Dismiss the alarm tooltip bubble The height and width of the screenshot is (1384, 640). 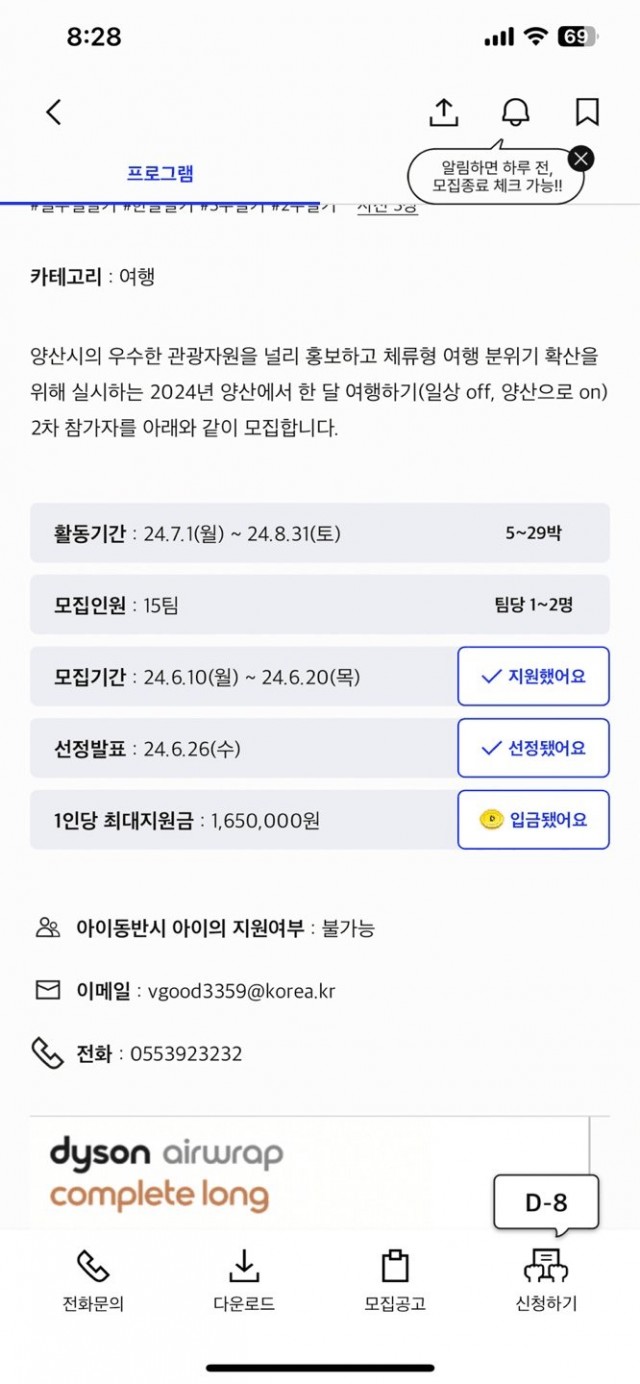pyautogui.click(x=581, y=158)
